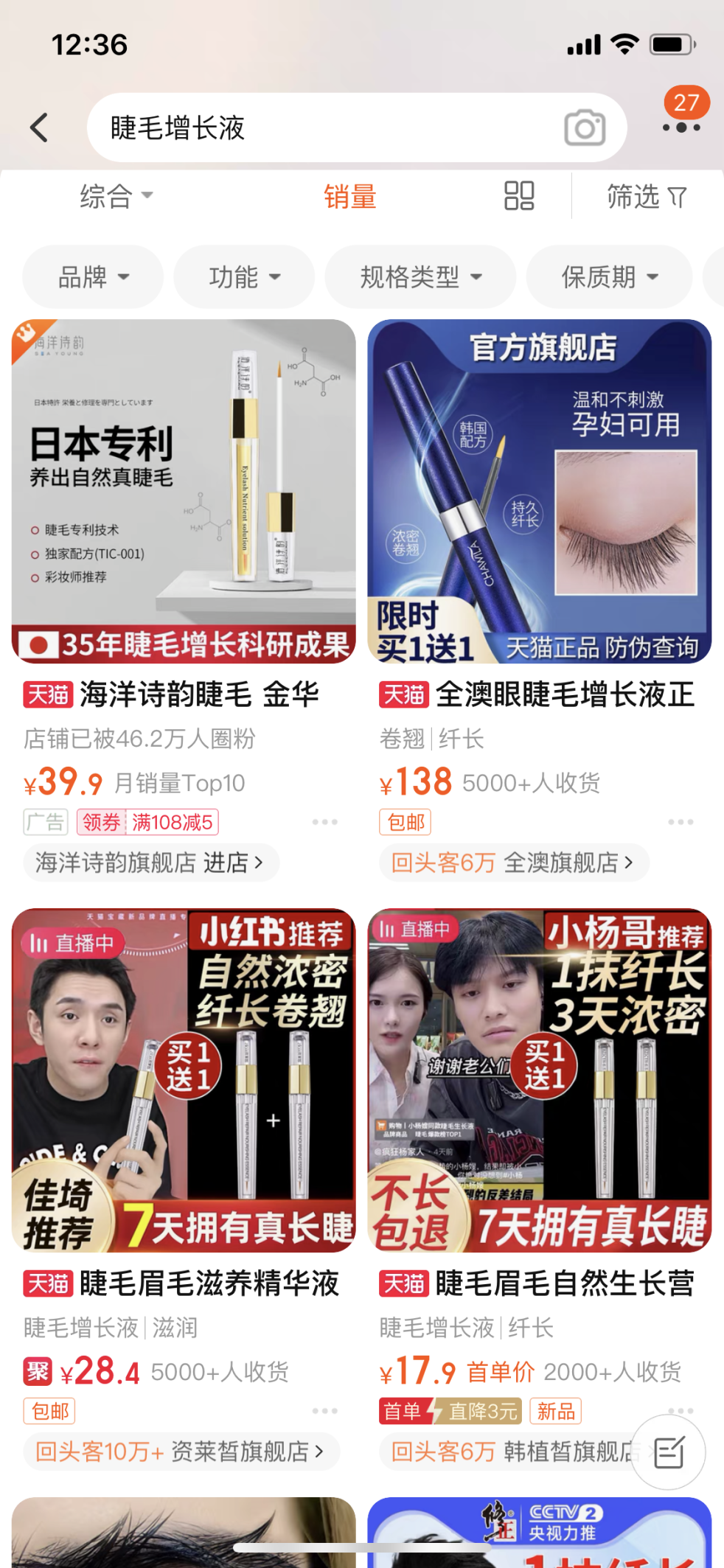Expand the 功能 filter chip
Screen dimensions: 724x1568
pyautogui.click(x=244, y=277)
